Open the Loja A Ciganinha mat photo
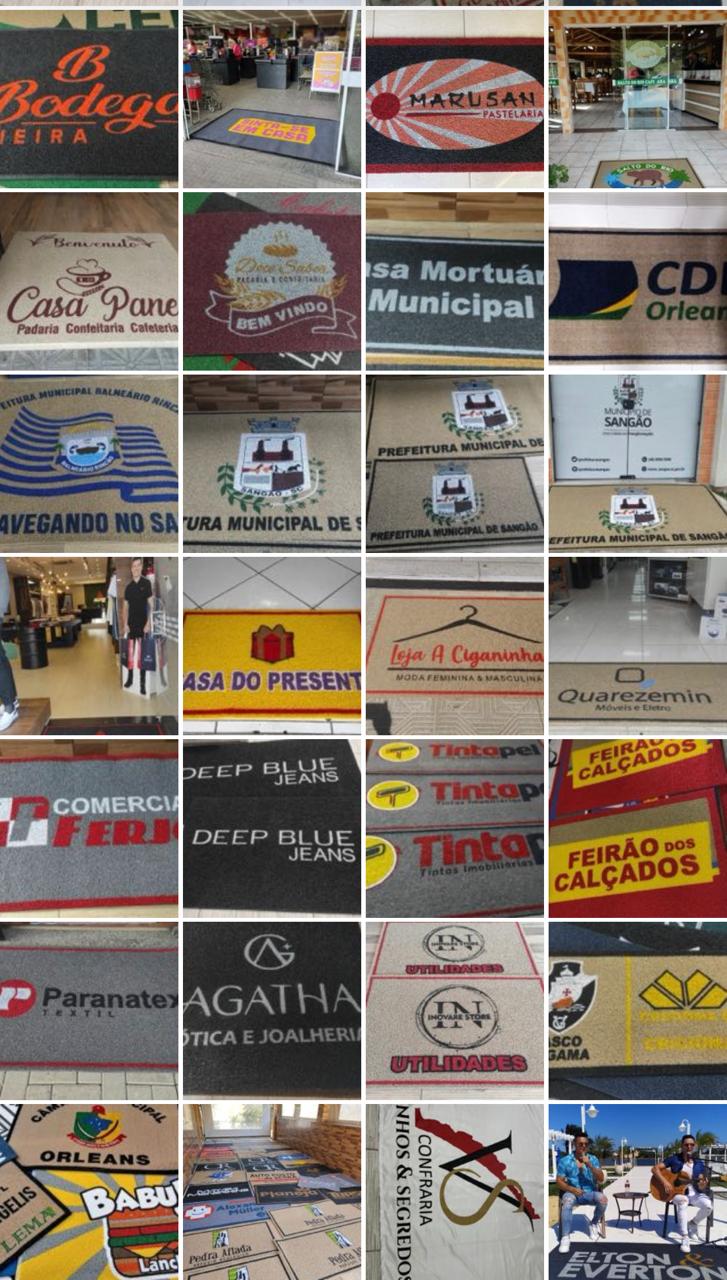The image size is (727, 1280). (455, 646)
